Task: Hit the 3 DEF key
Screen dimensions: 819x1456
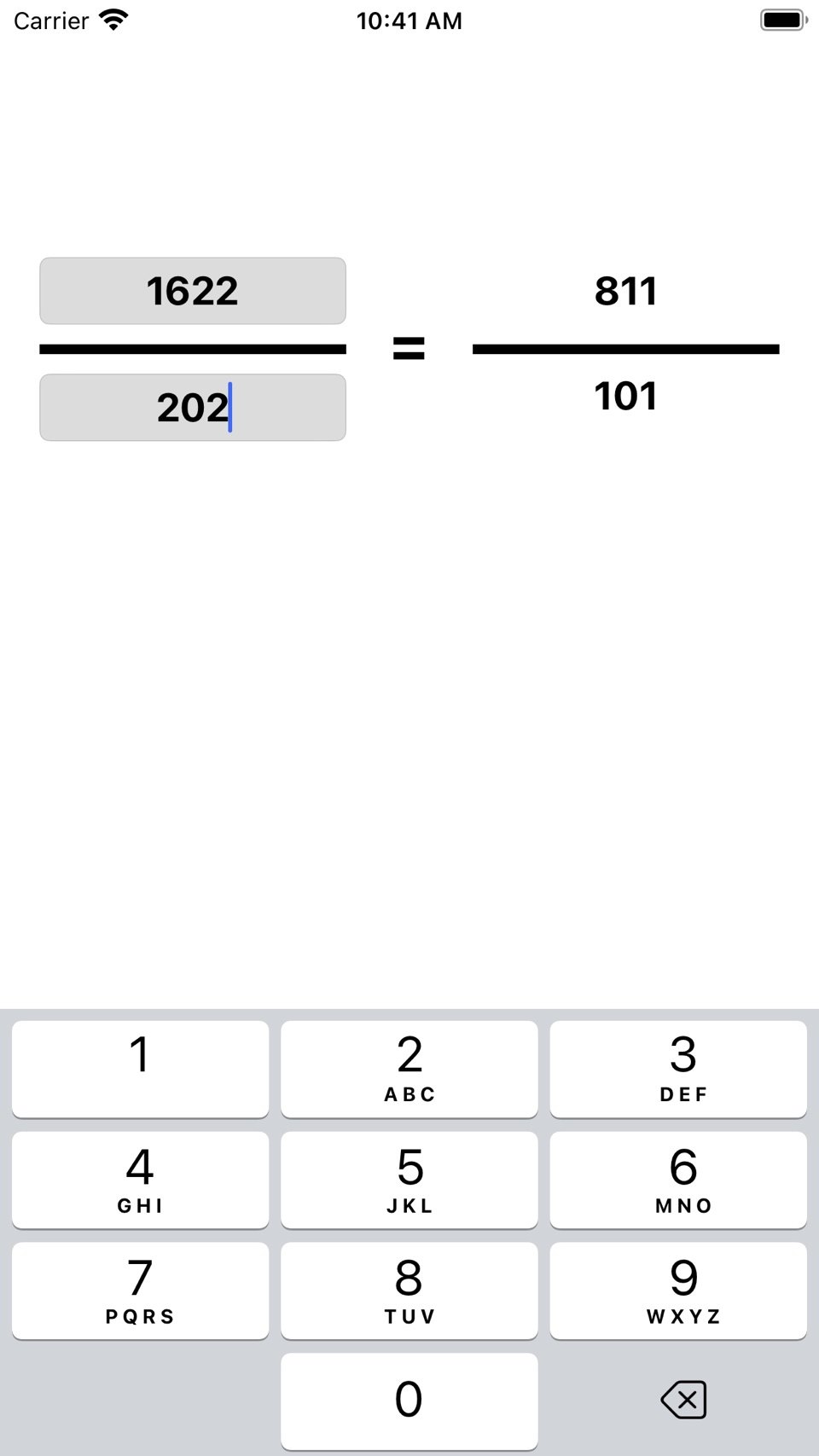Action: [678, 1069]
